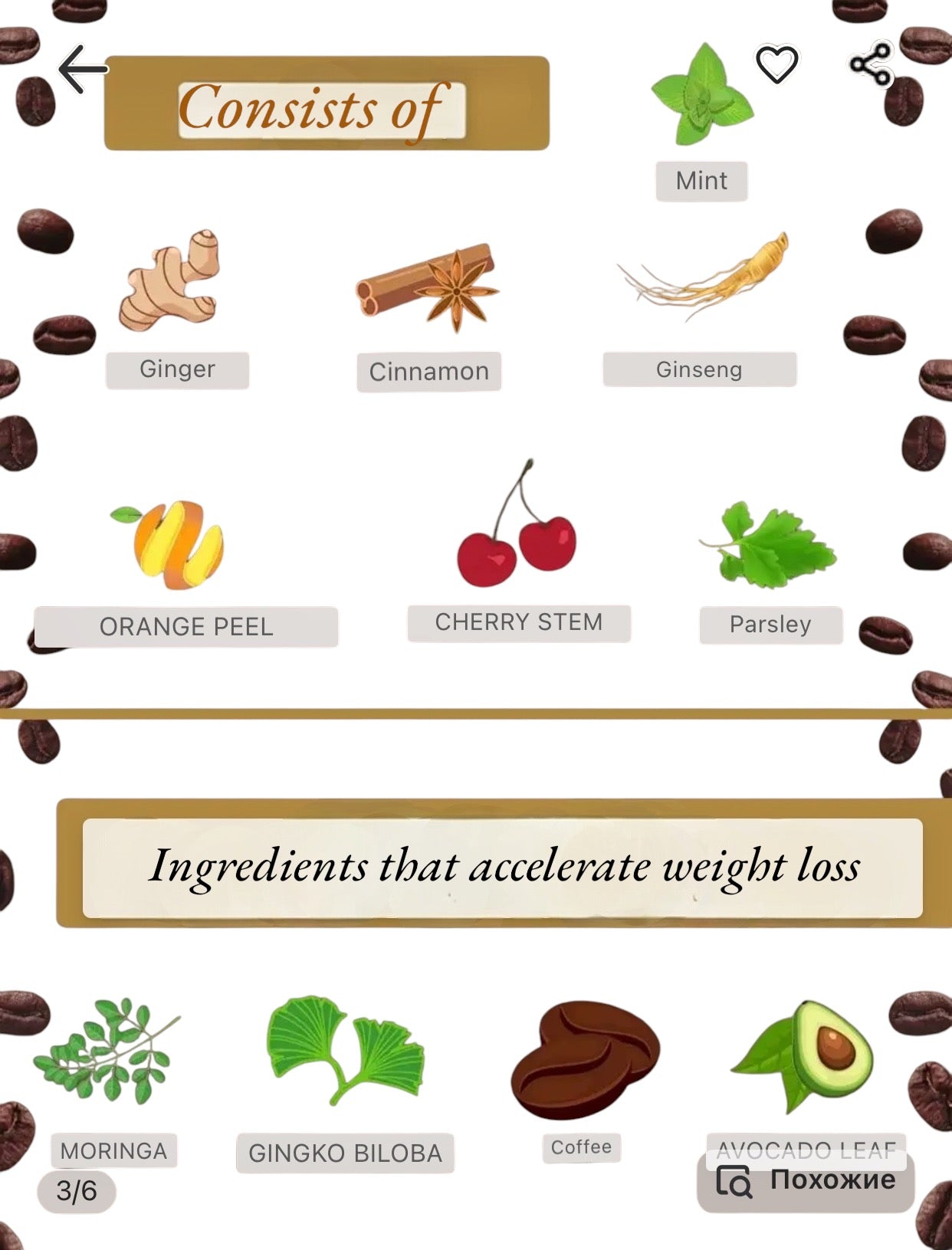Share this product
The height and width of the screenshot is (1250, 952).
(872, 65)
